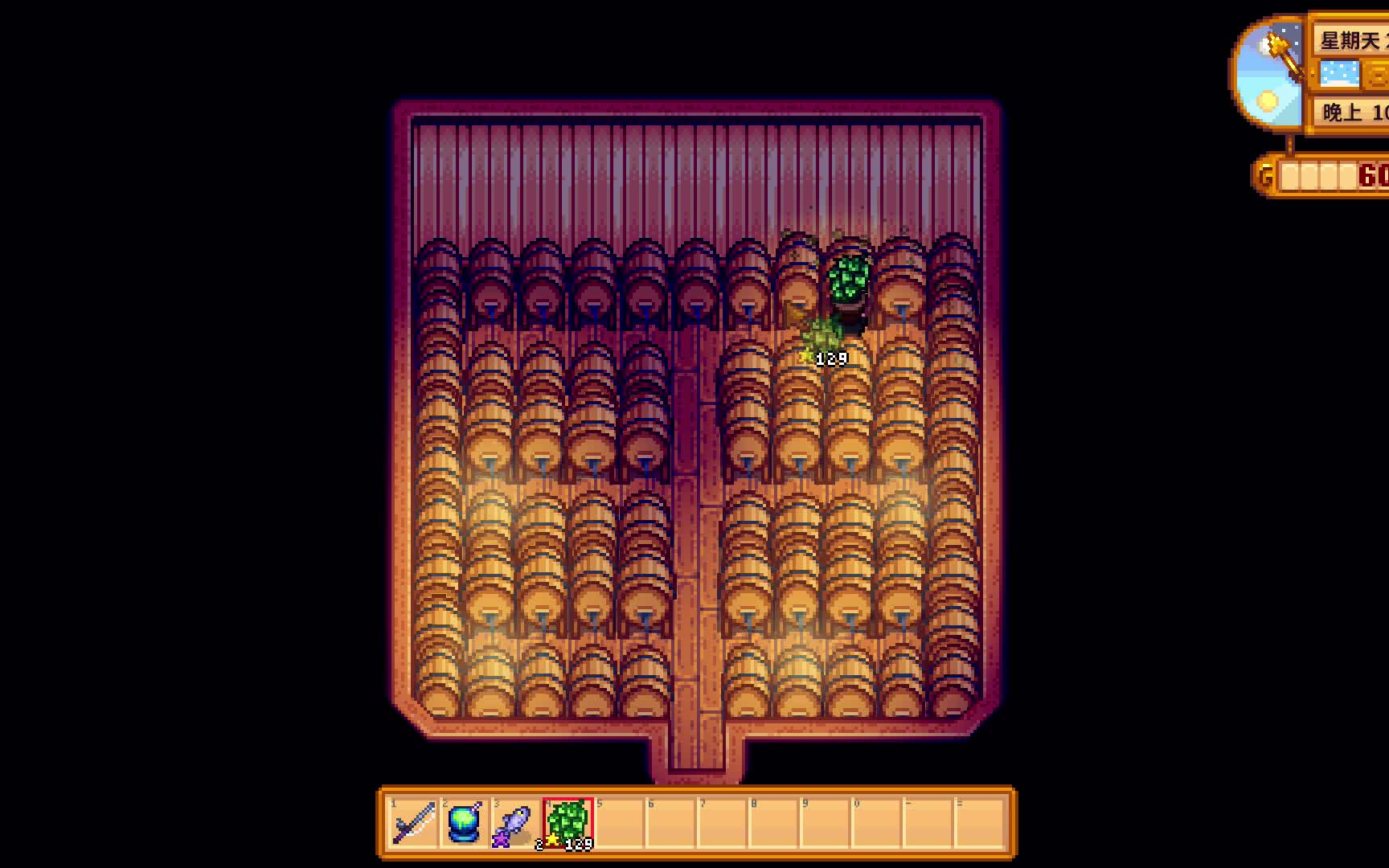Select the blue orb item in slot 2
The image size is (1389, 868).
point(465,823)
